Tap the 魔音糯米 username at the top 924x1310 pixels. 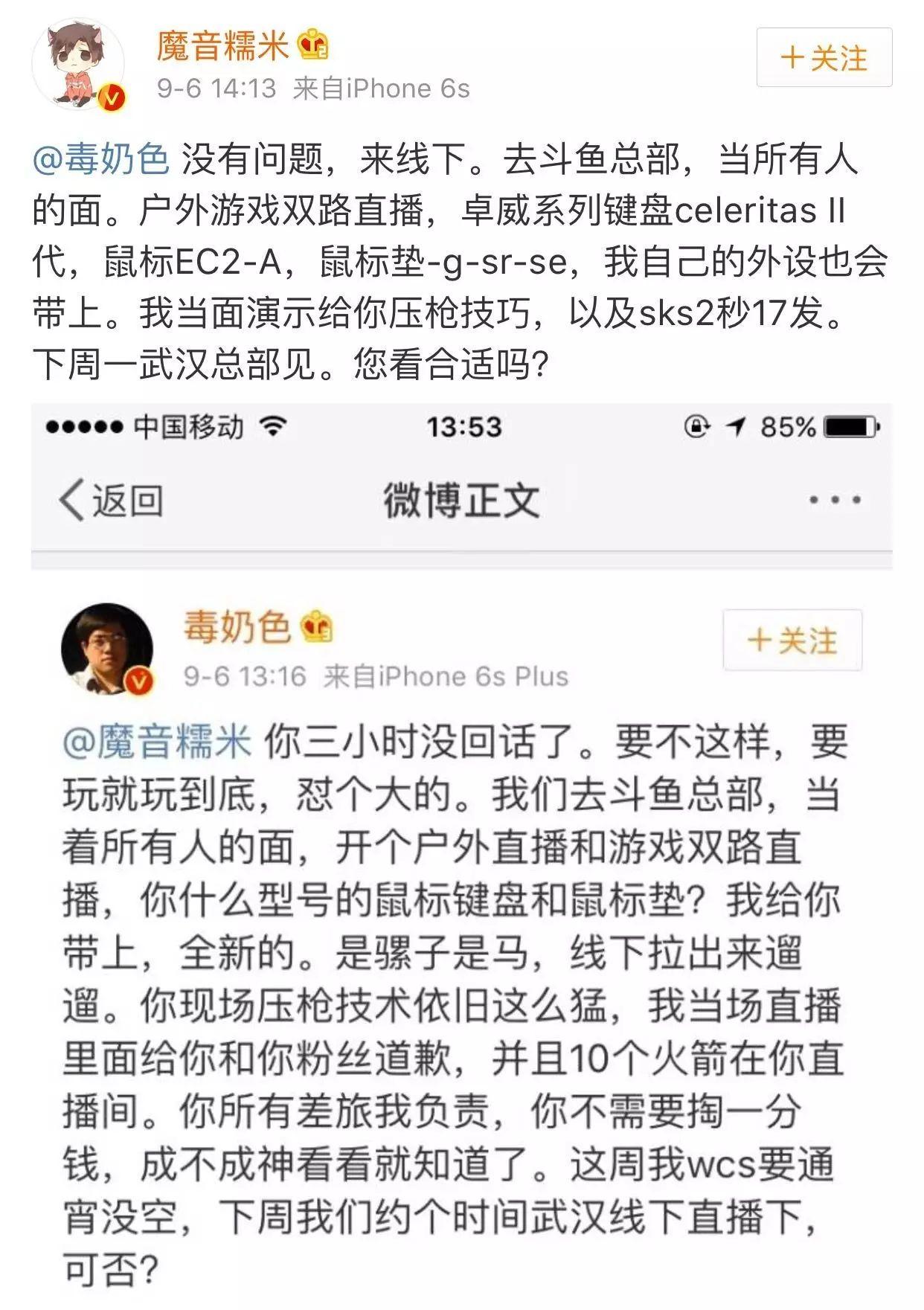click(x=222, y=45)
